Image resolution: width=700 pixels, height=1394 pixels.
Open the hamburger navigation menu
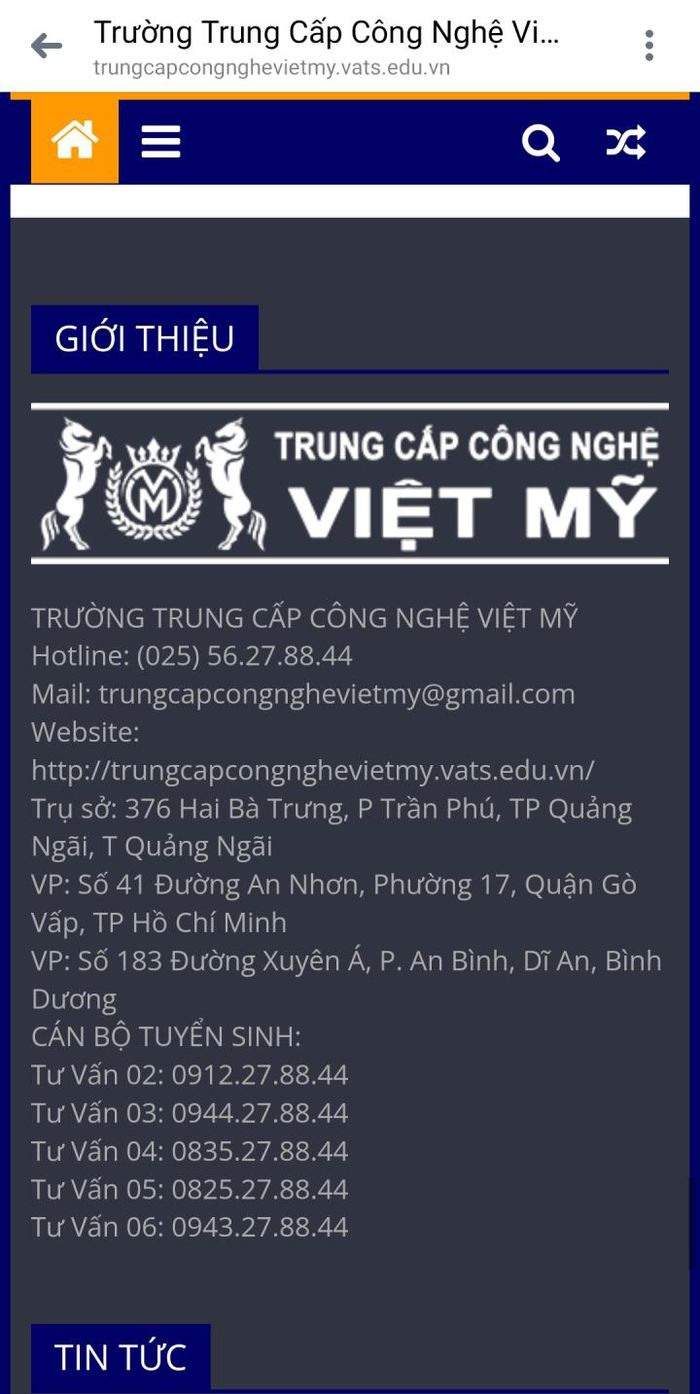(161, 142)
